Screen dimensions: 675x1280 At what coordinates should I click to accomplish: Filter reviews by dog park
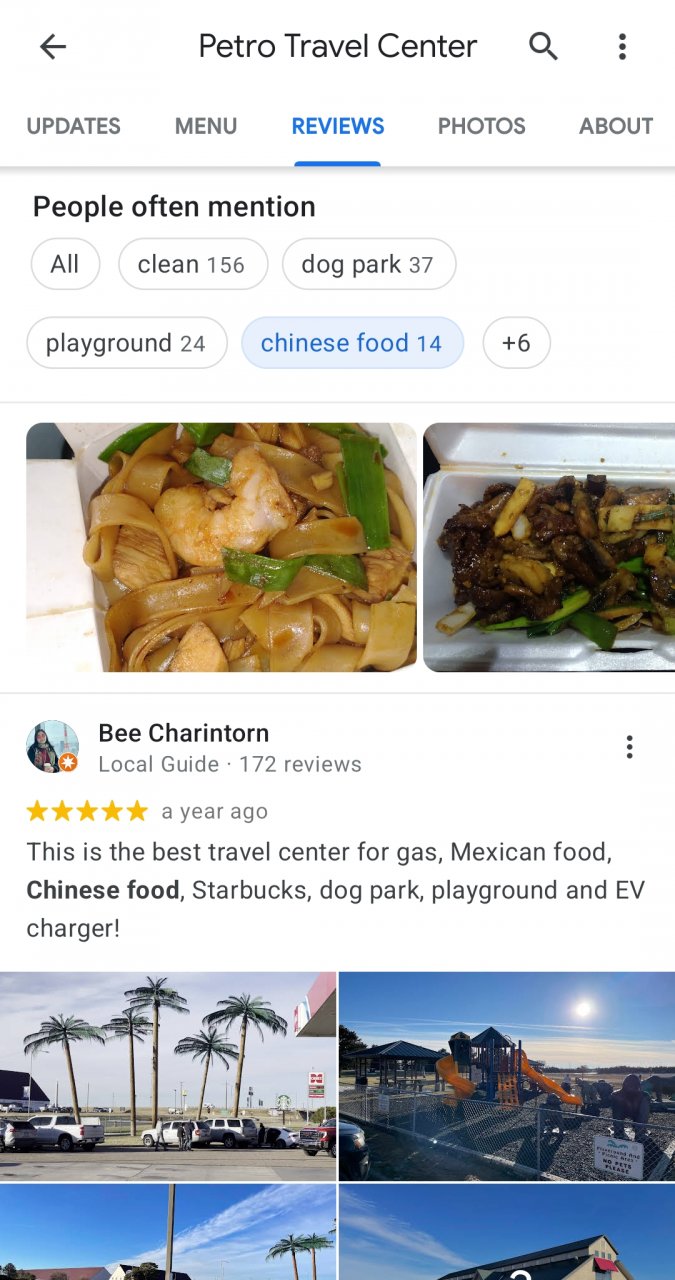(x=368, y=264)
